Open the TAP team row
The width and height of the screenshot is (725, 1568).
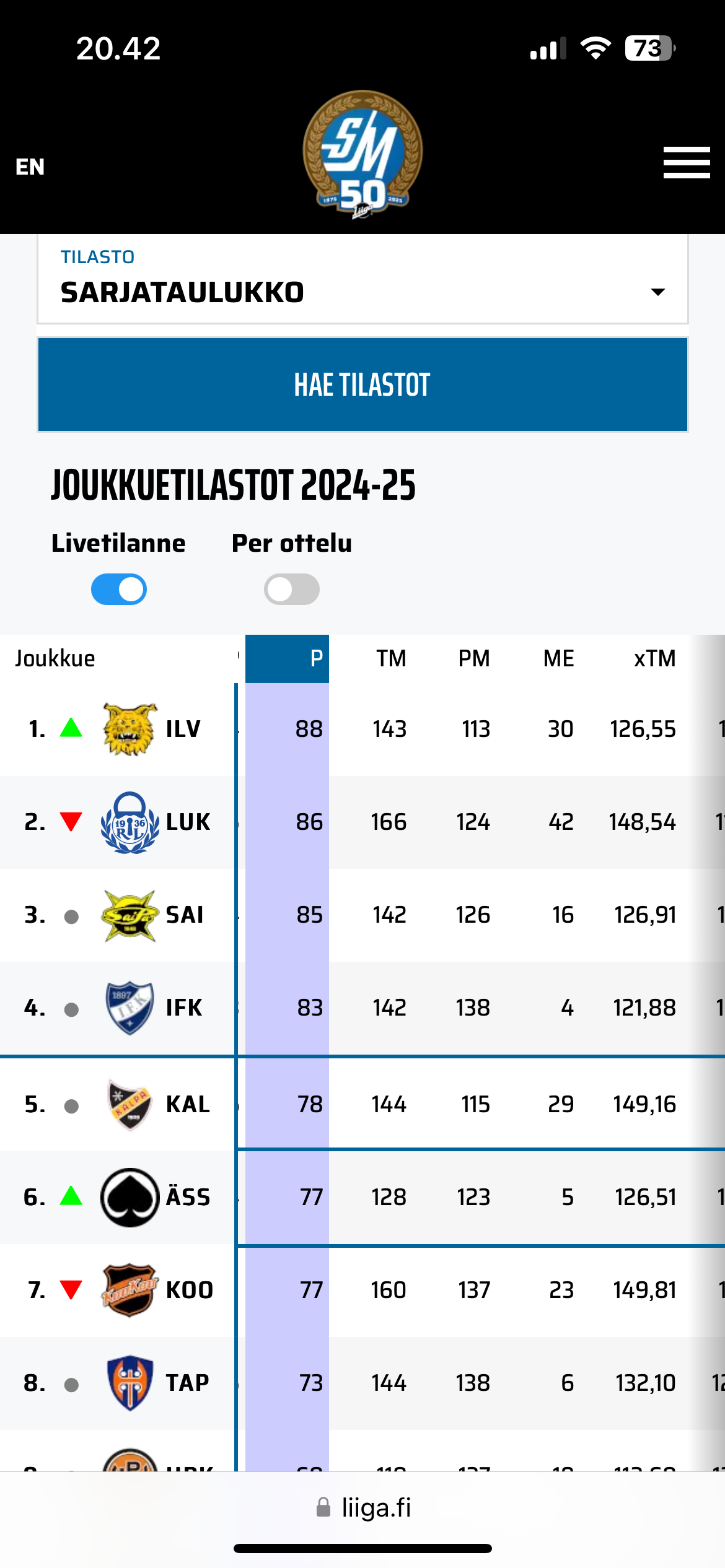(x=187, y=1383)
